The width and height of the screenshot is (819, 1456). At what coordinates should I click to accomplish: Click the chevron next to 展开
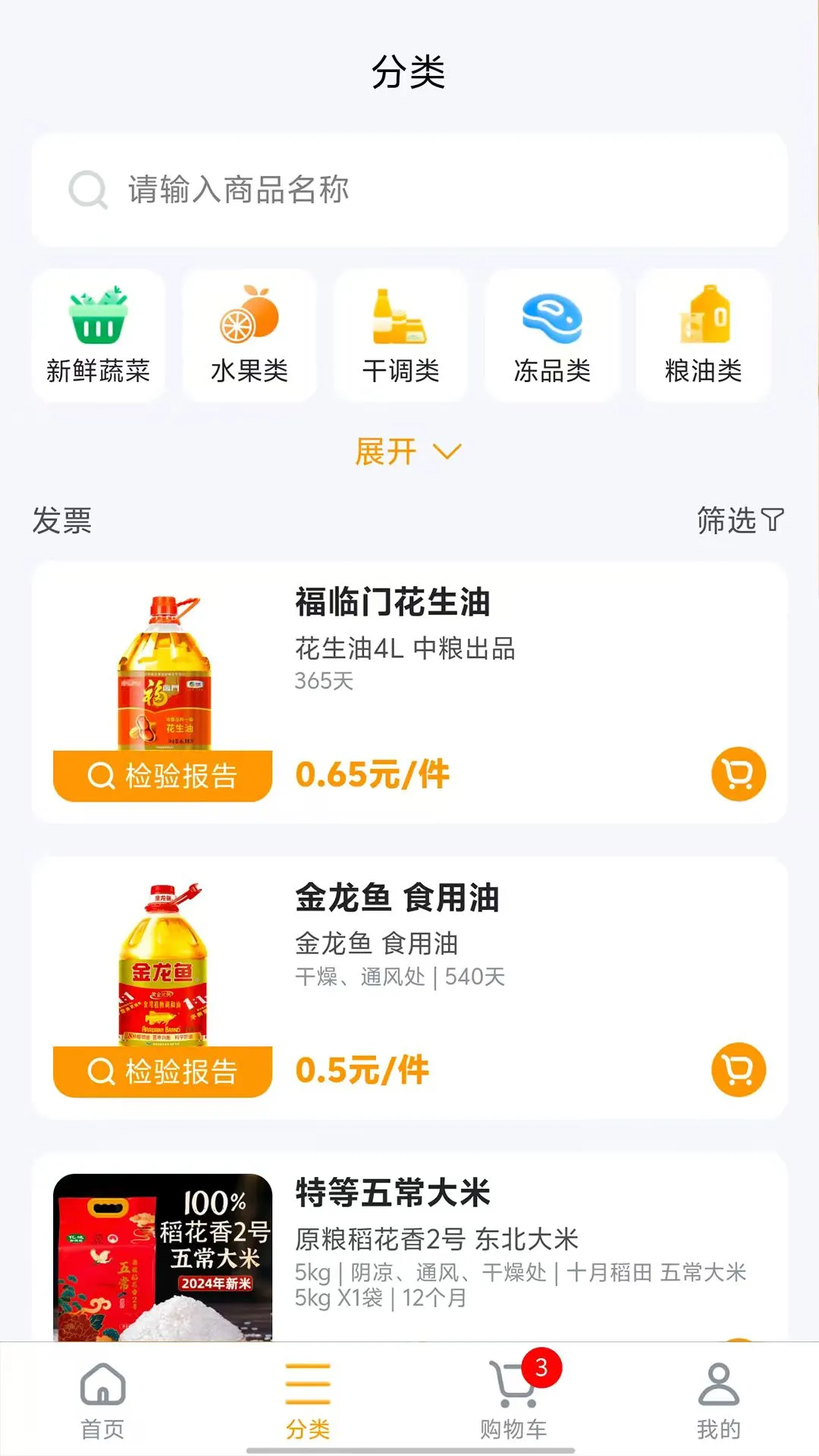click(x=447, y=453)
